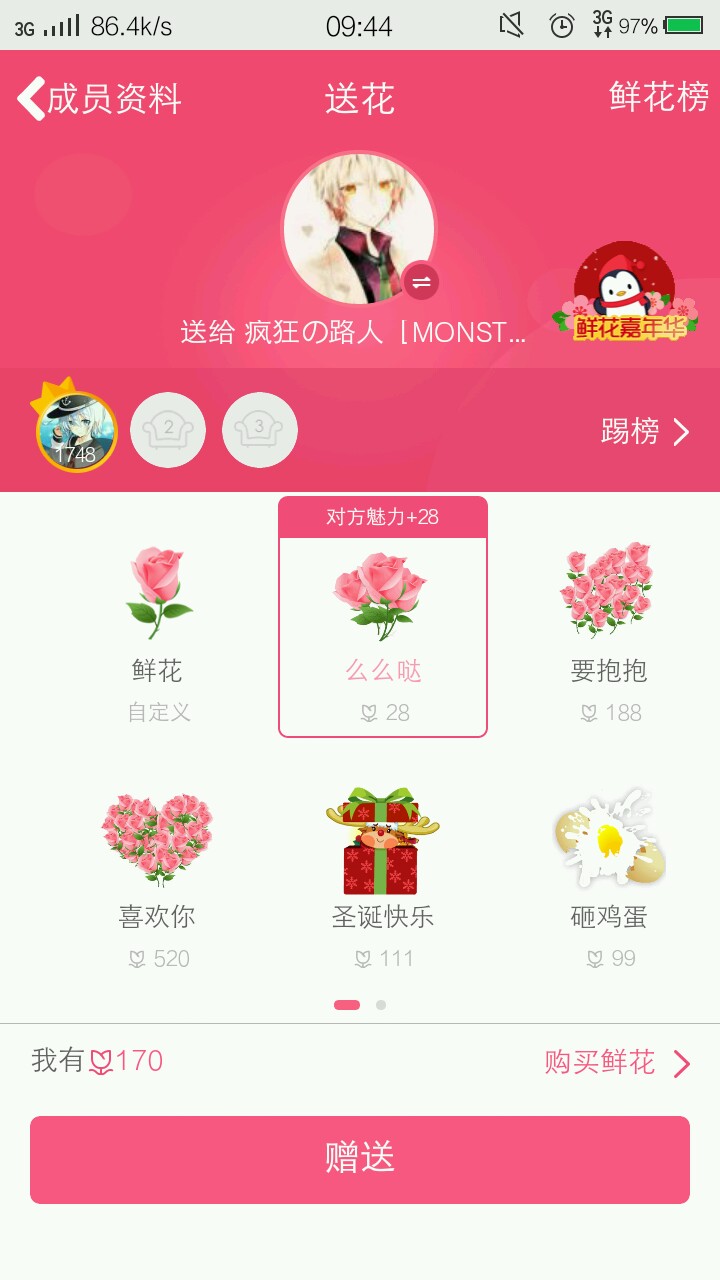Select the 么么哒 gift for 28 flowers
Screen dimensions: 720x1280
pos(383,632)
